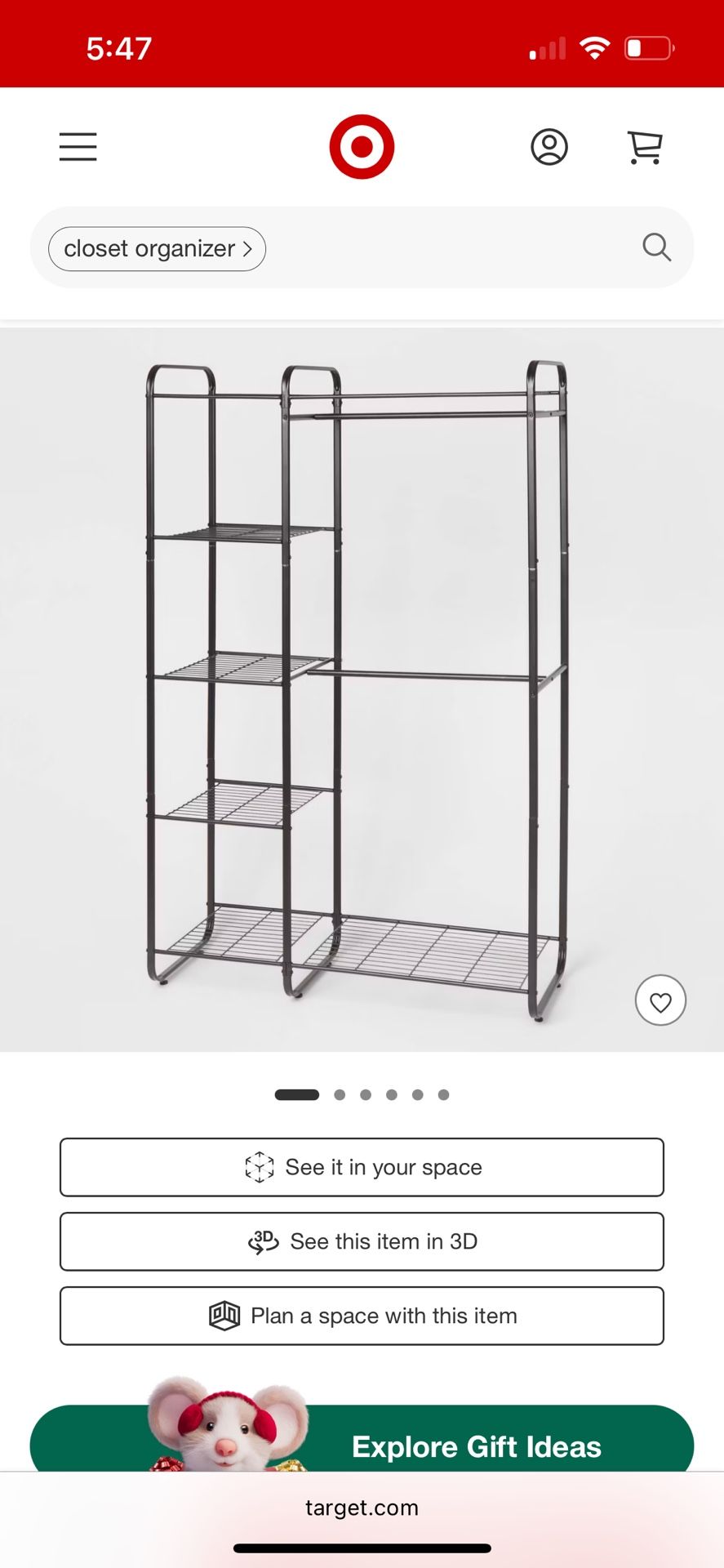This screenshot has width=724, height=1568.
Task: Select See it in your space
Action: [x=362, y=1167]
